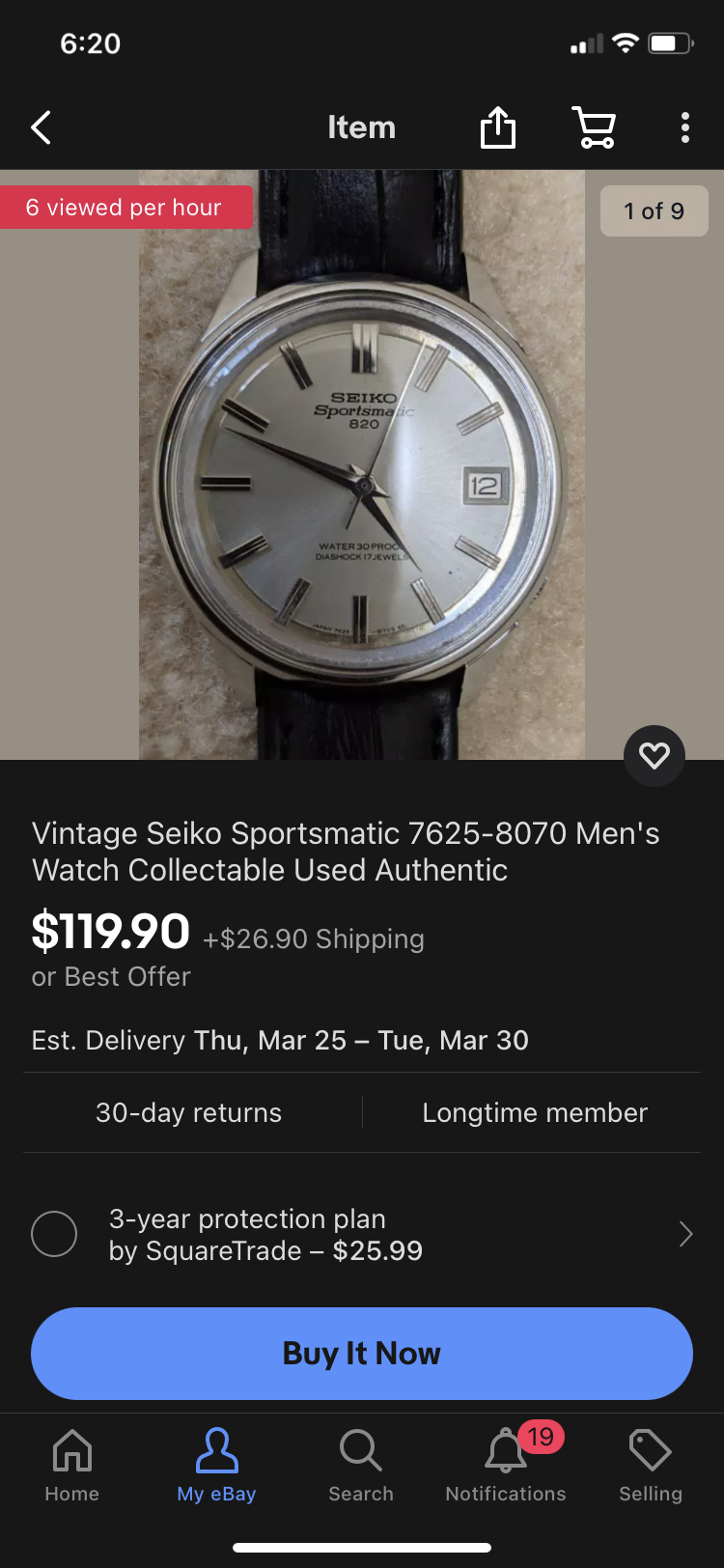Open the Seiko watch photo gallery
This screenshot has height=1568, width=724.
(x=362, y=463)
